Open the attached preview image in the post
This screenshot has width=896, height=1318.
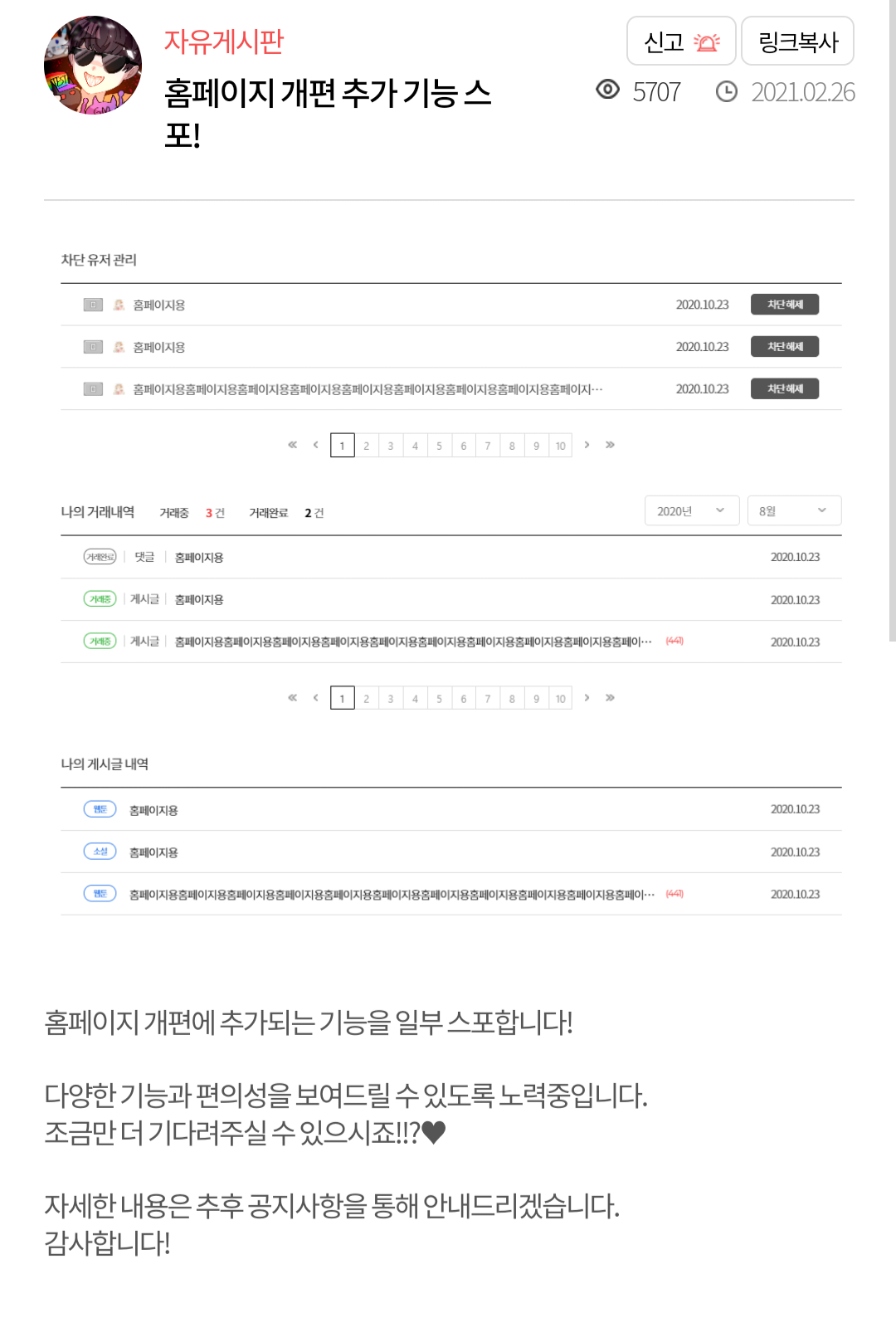click(451, 583)
